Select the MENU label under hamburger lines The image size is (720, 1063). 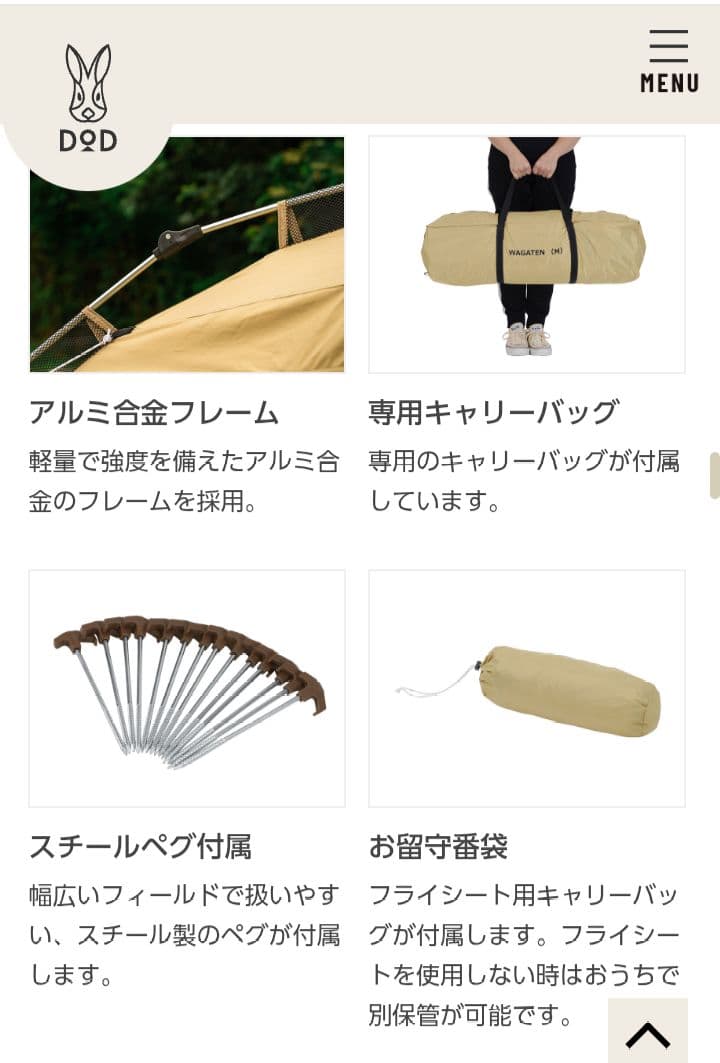pos(670,83)
